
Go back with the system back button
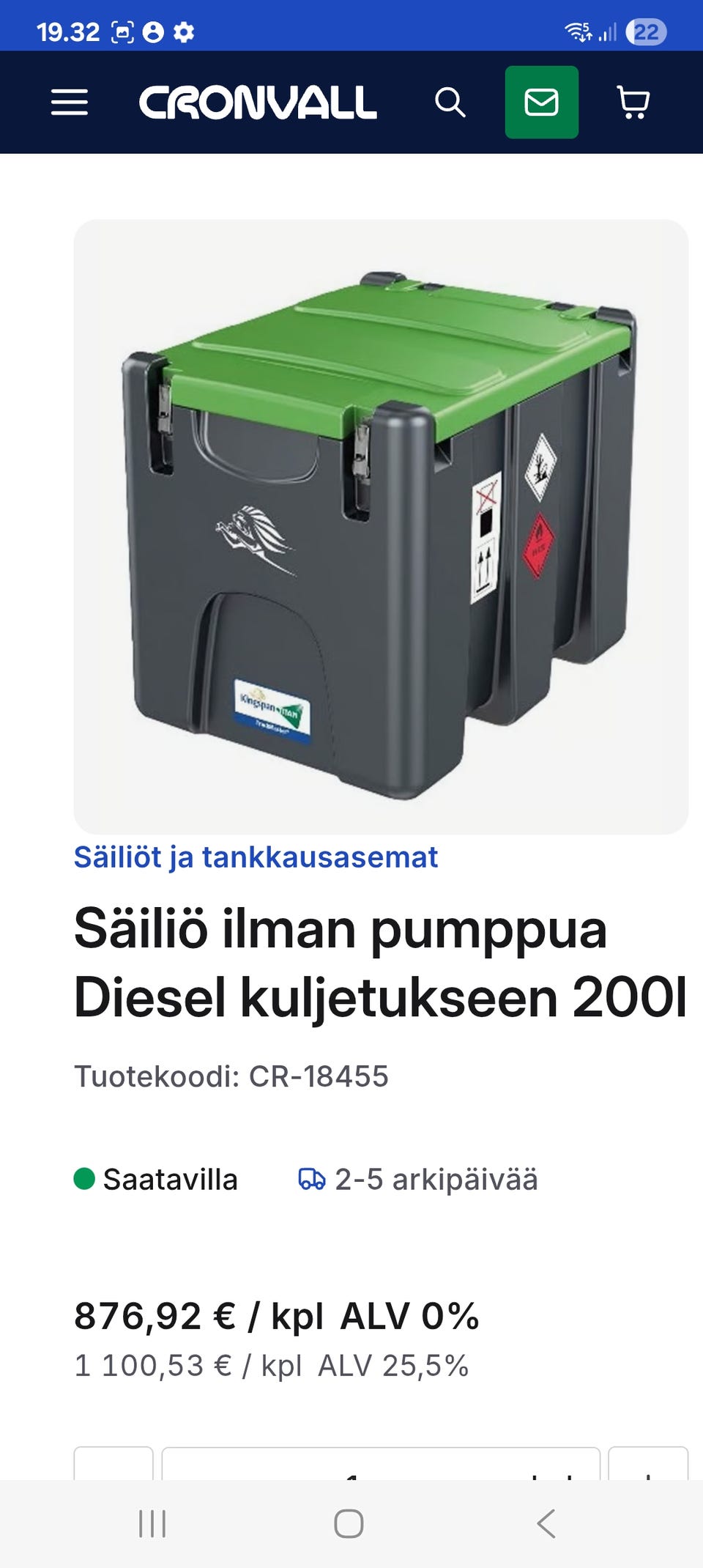[546, 1523]
